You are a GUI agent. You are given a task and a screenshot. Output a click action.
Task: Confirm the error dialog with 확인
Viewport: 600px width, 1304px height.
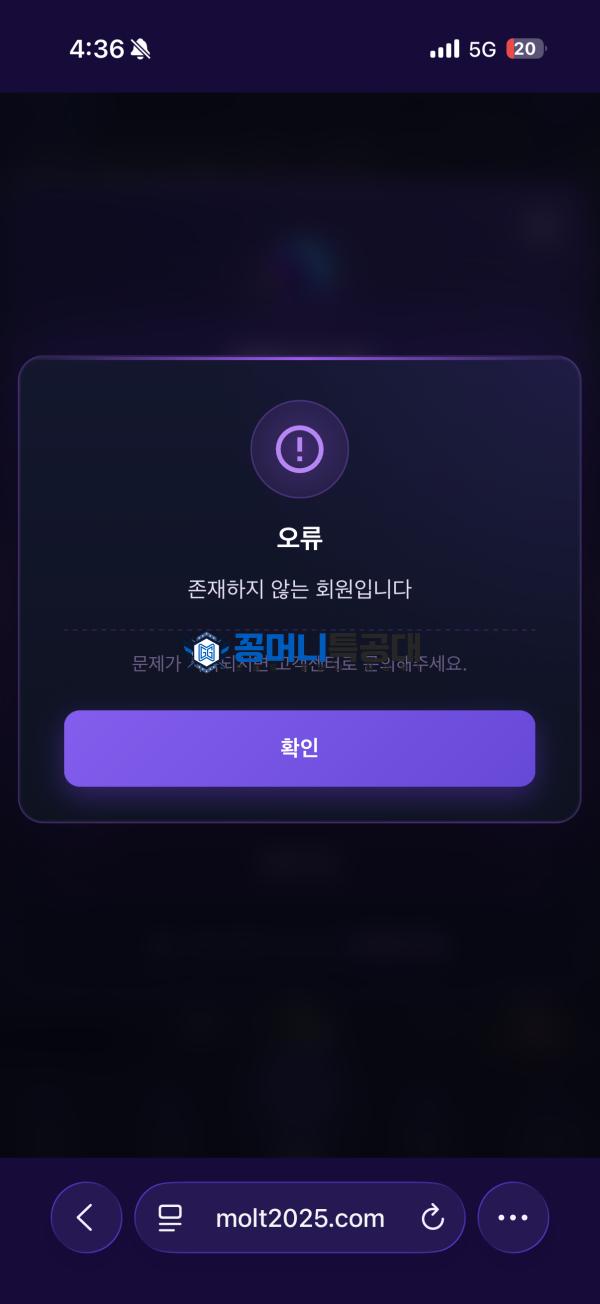point(299,748)
